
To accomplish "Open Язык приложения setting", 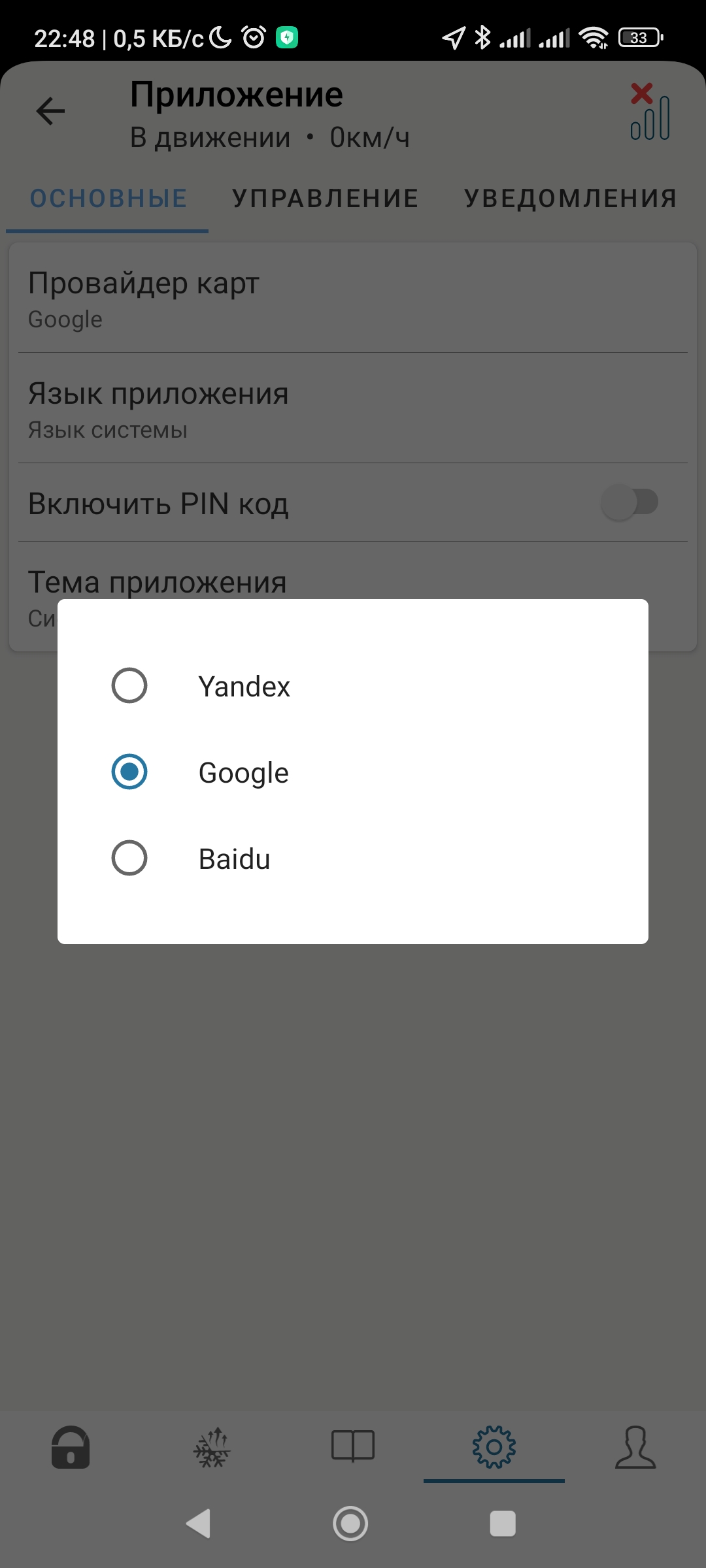I will click(353, 410).
